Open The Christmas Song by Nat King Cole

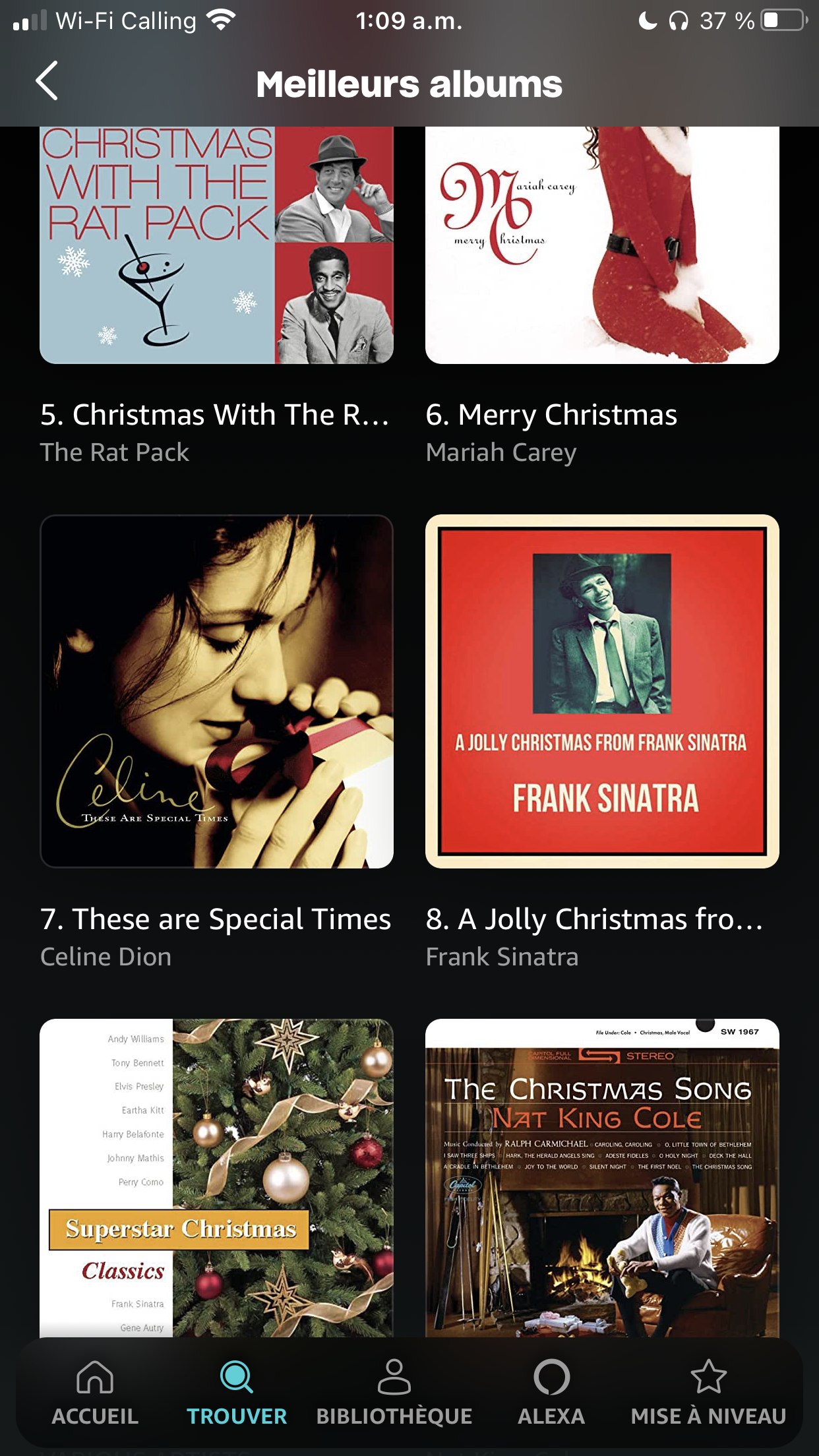point(601,1178)
